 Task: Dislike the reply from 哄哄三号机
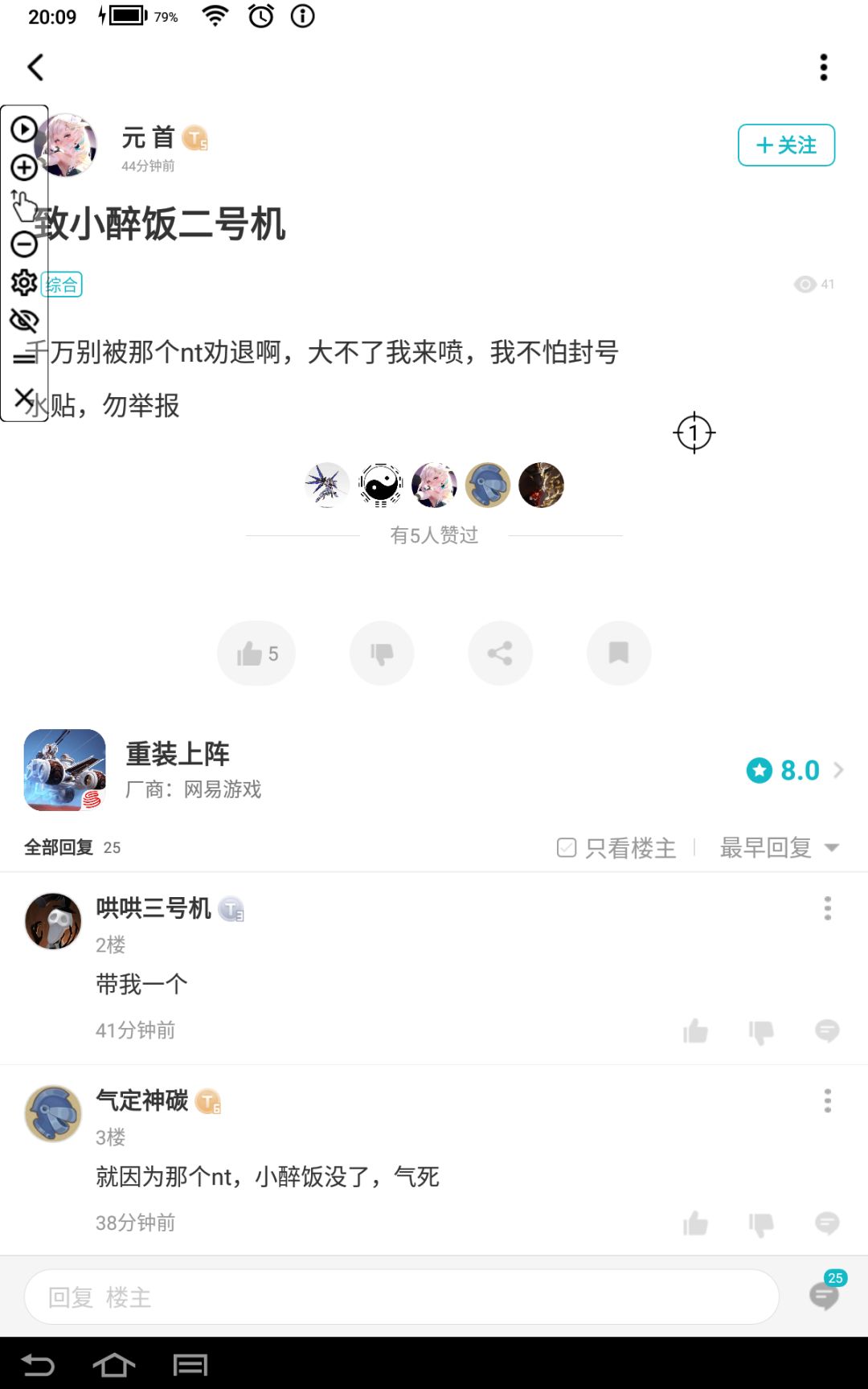click(x=759, y=1031)
